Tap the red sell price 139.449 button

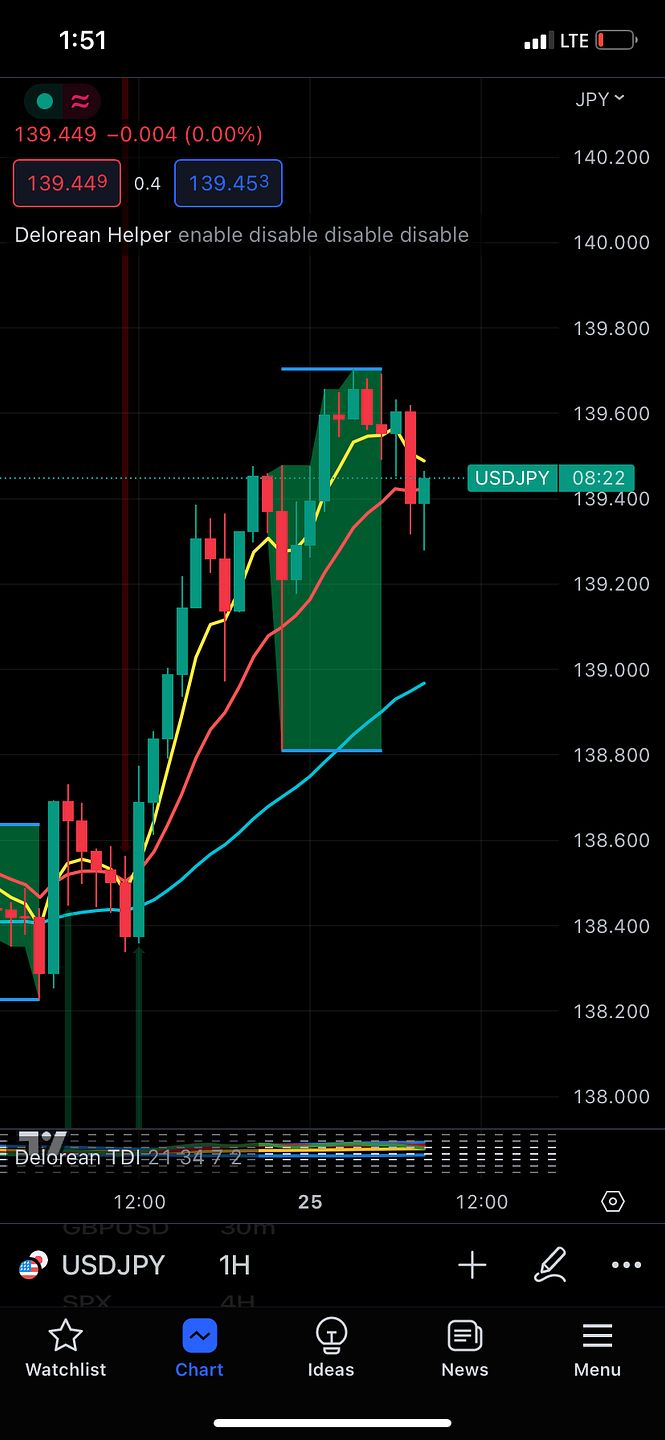point(67,183)
